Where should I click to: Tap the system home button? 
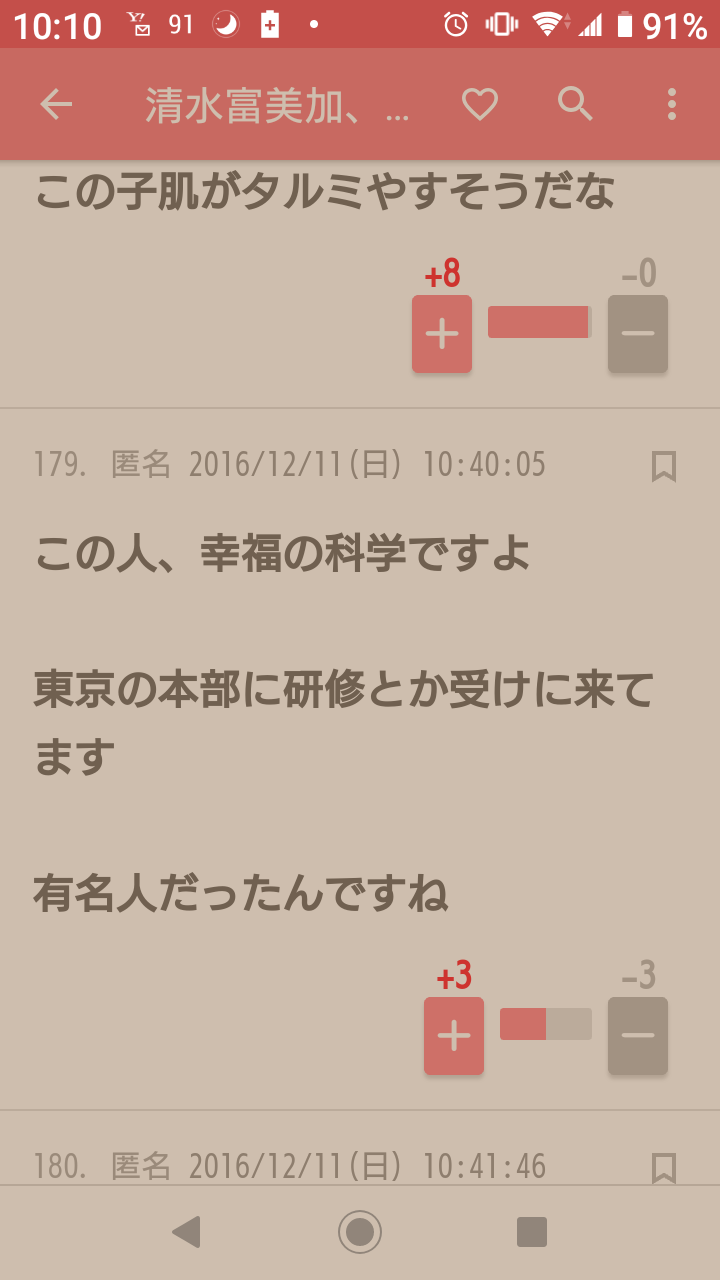click(x=360, y=1232)
